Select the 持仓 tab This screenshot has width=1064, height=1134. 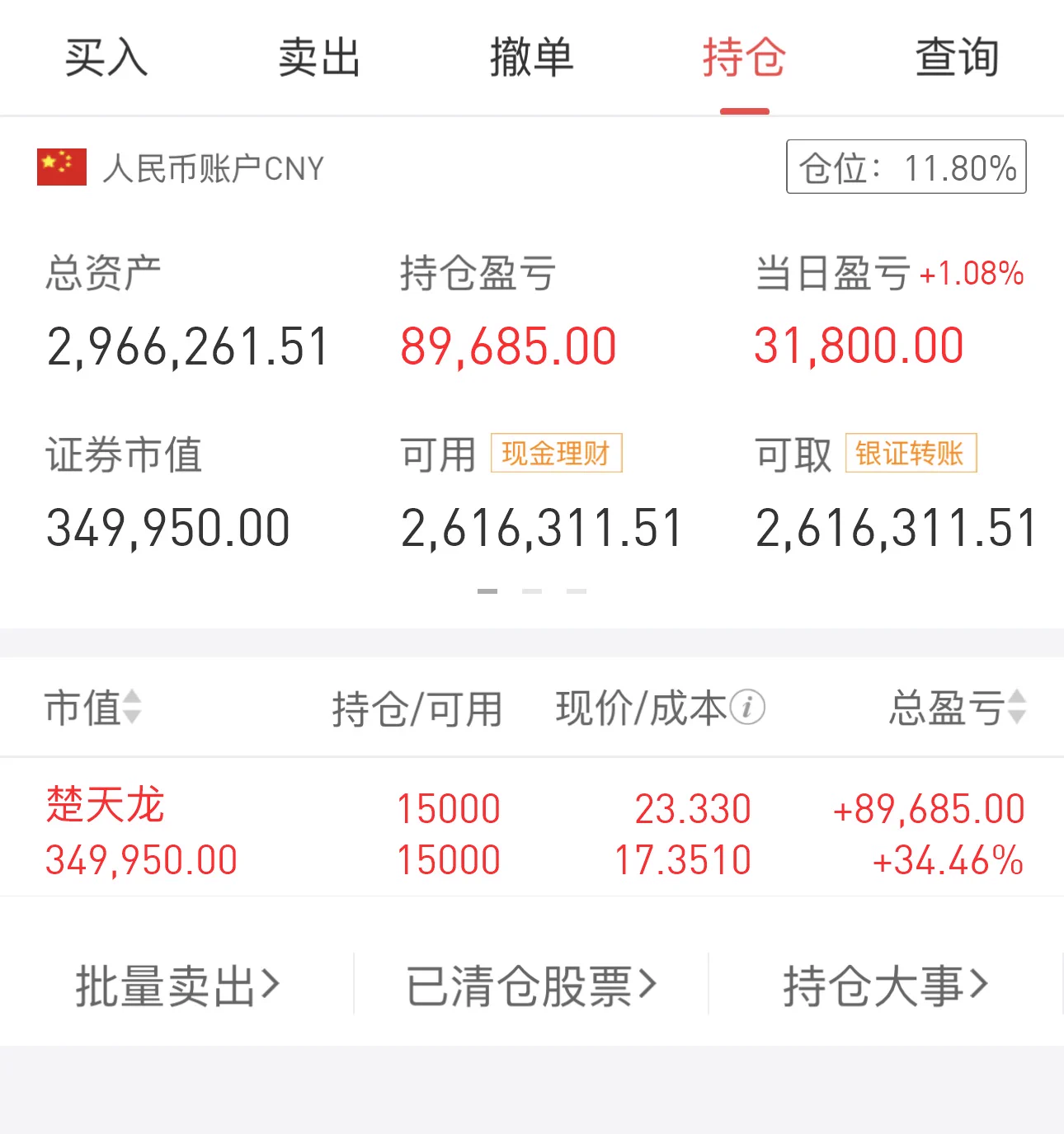click(744, 58)
